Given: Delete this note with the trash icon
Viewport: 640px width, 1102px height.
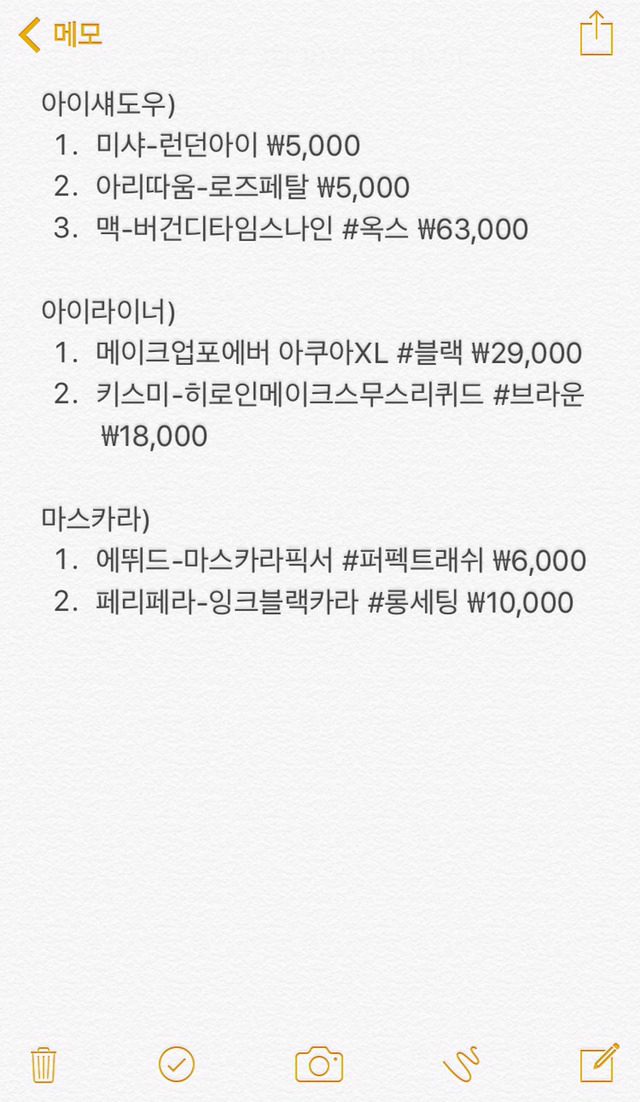Looking at the screenshot, I should (43, 1064).
